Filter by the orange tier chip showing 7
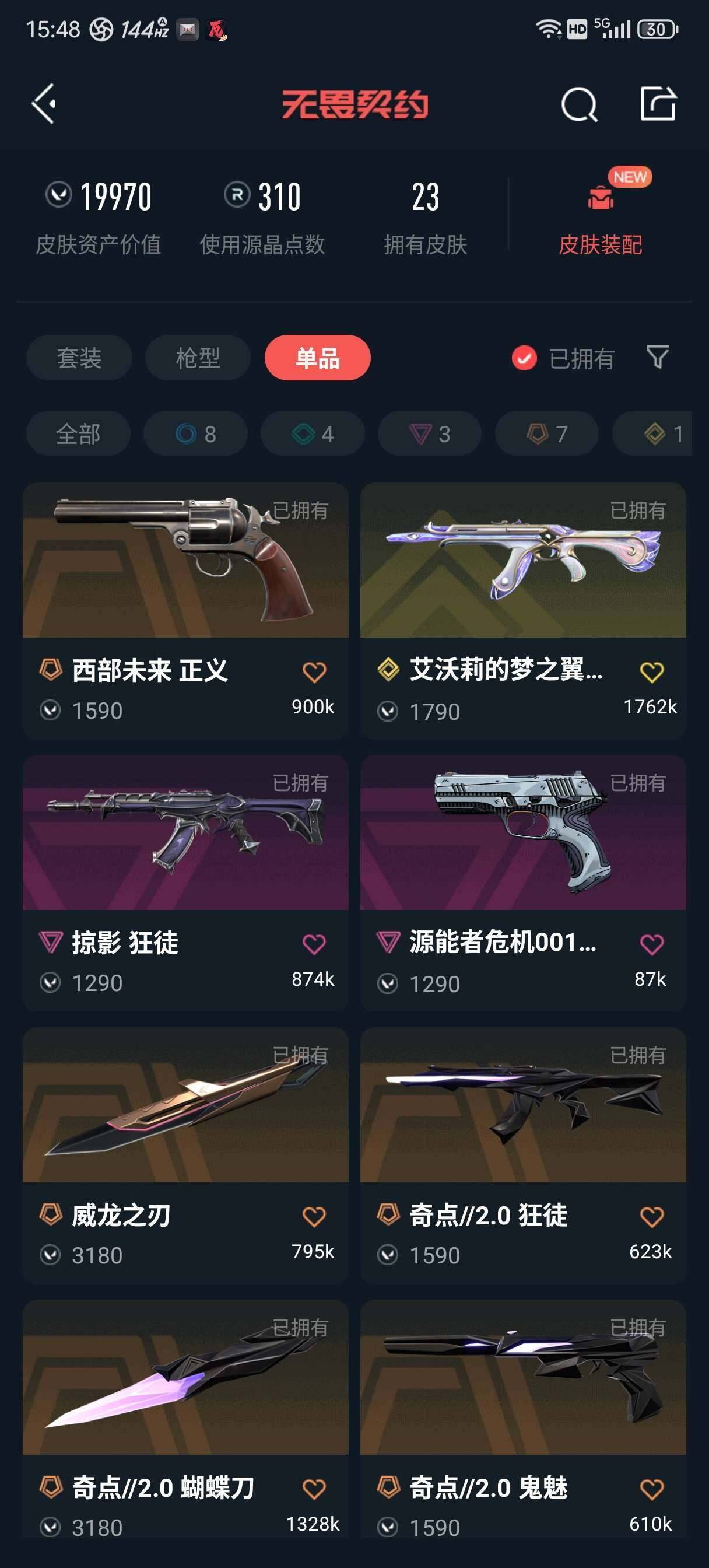This screenshot has width=709, height=1568. [546, 433]
